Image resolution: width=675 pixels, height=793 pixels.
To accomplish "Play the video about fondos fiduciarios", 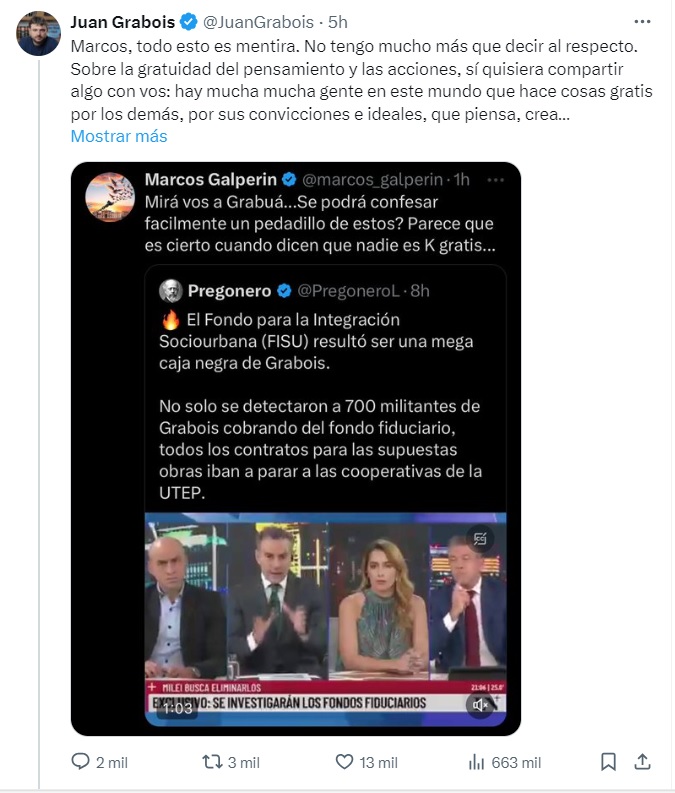I will [325, 610].
